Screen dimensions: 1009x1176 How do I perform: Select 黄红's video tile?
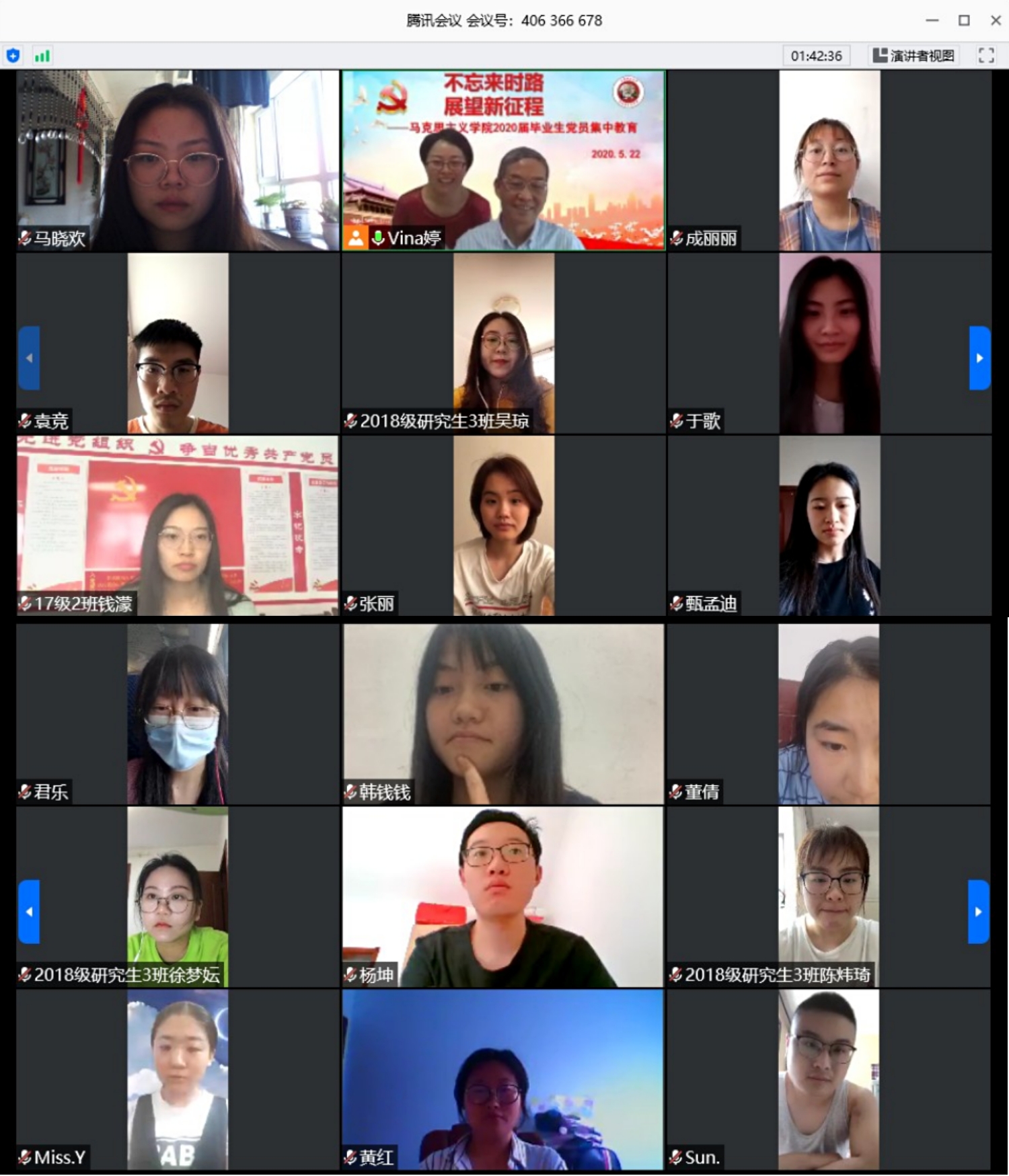[x=503, y=1080]
